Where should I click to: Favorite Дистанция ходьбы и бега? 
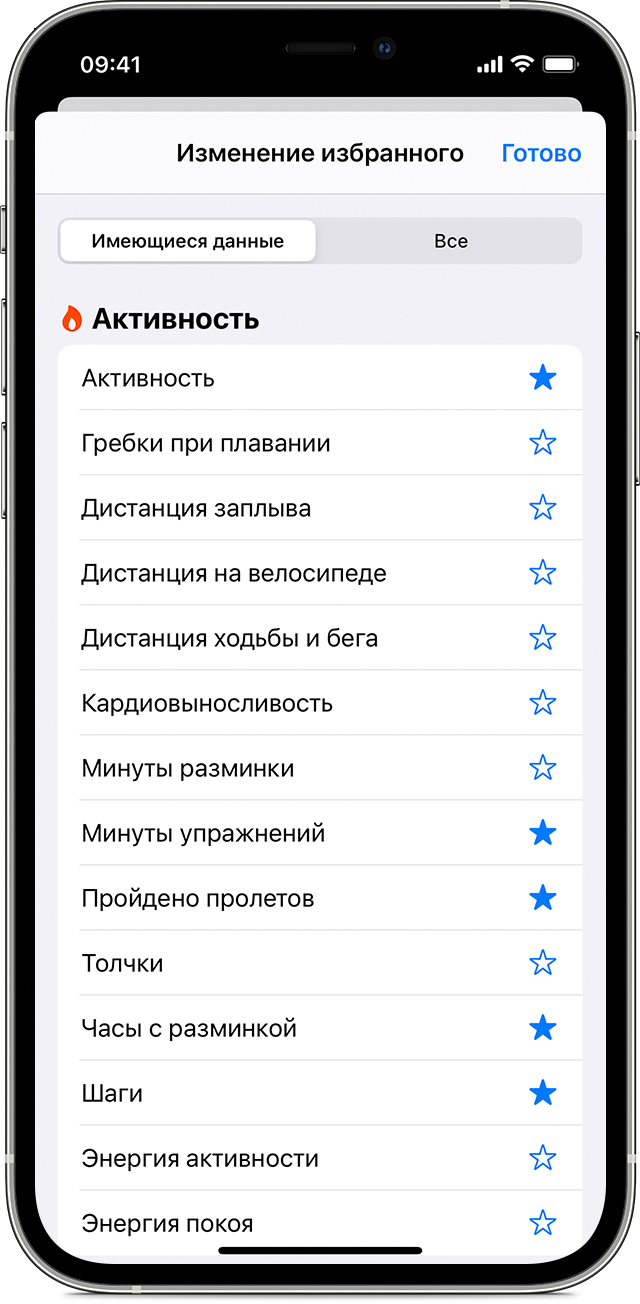coord(542,638)
